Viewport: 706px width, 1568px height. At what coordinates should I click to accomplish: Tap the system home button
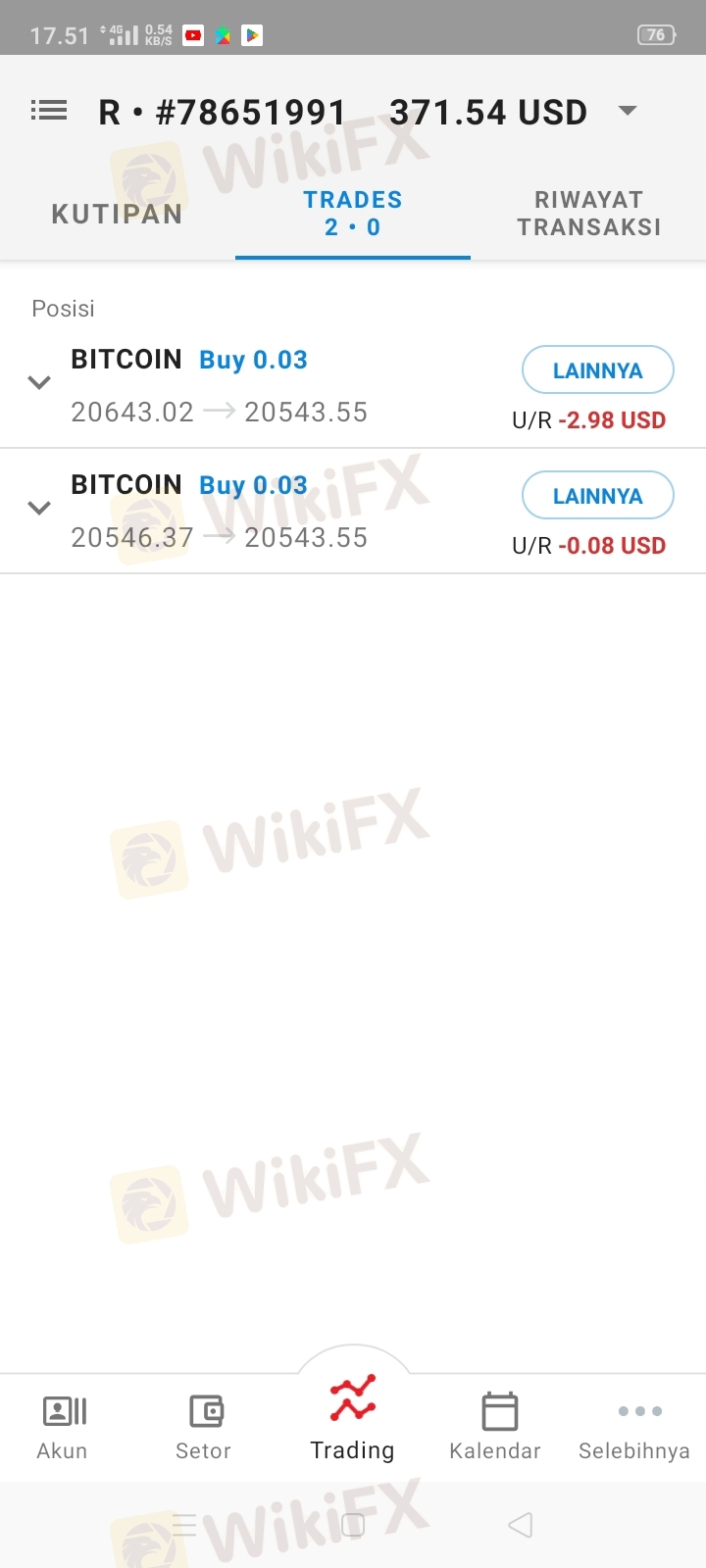pos(353,1525)
